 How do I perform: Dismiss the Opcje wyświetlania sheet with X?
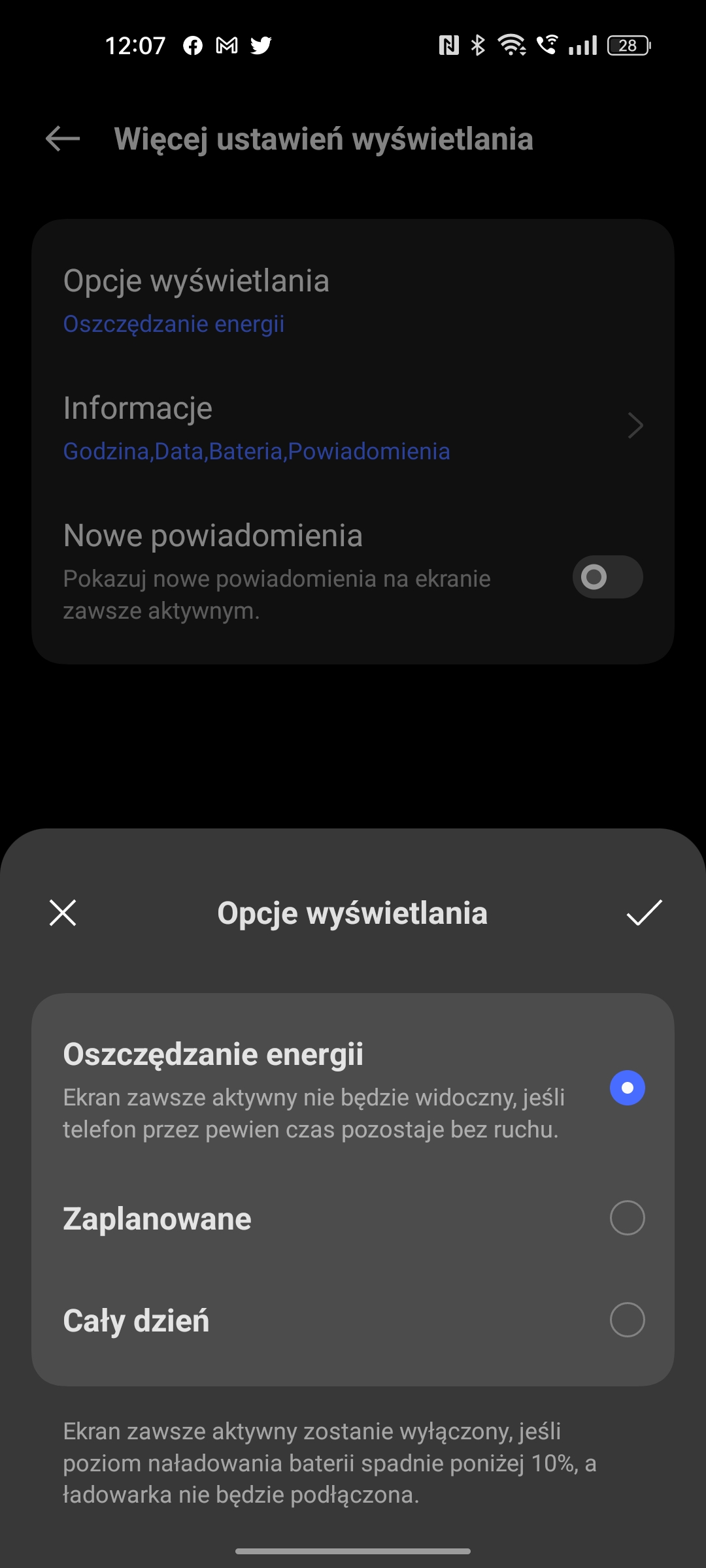tap(63, 913)
